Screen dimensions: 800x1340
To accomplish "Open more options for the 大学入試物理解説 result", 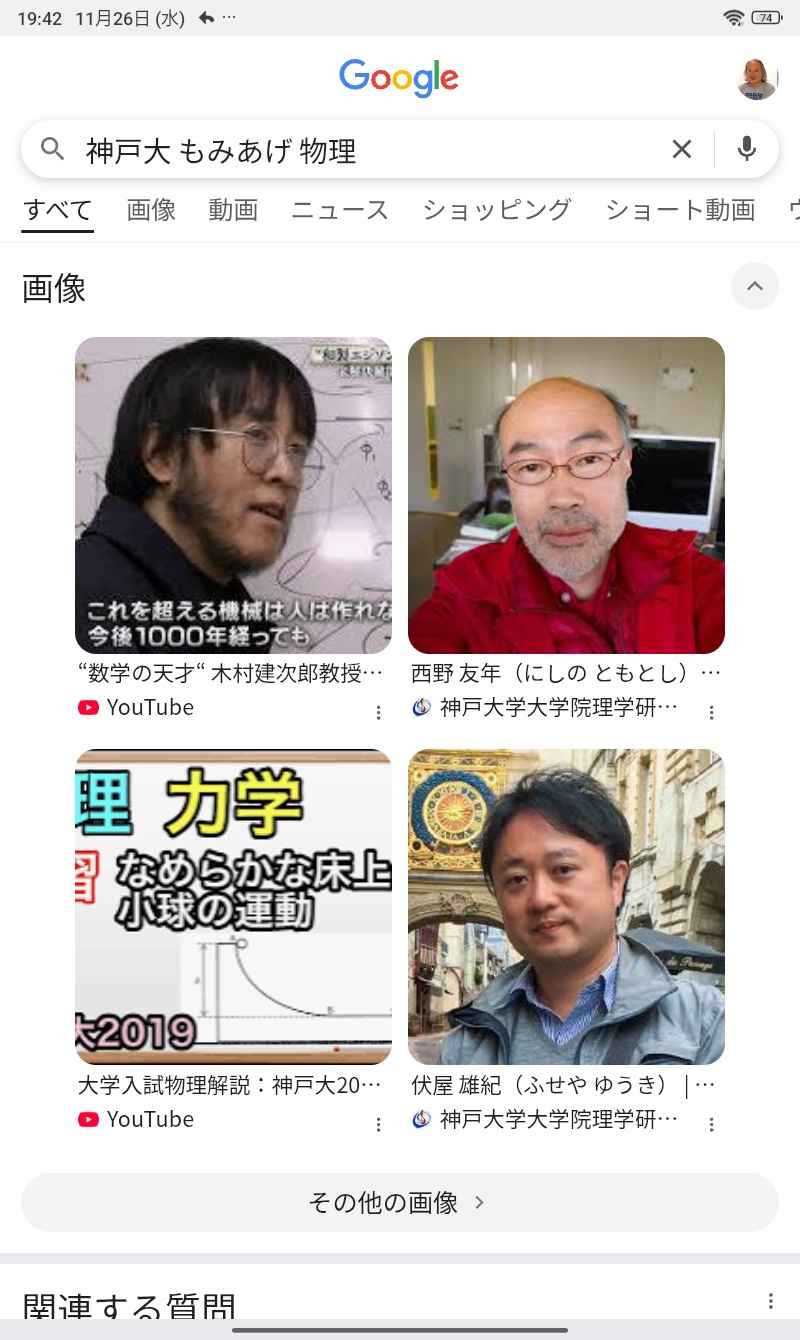I will click(x=378, y=1125).
